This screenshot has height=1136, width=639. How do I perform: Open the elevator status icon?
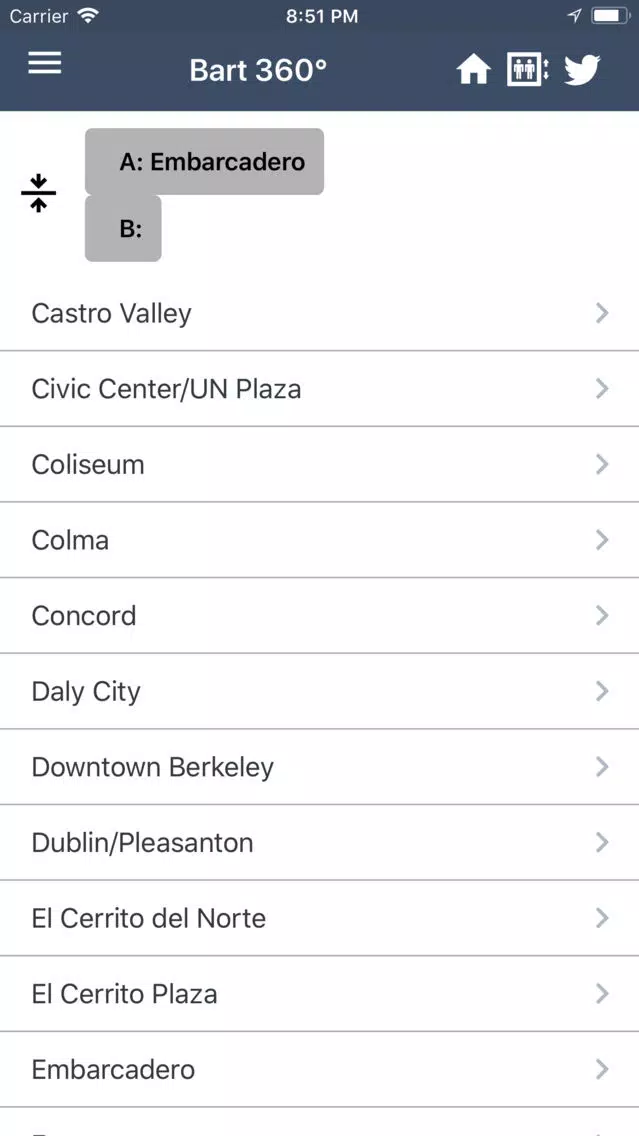[x=527, y=70]
